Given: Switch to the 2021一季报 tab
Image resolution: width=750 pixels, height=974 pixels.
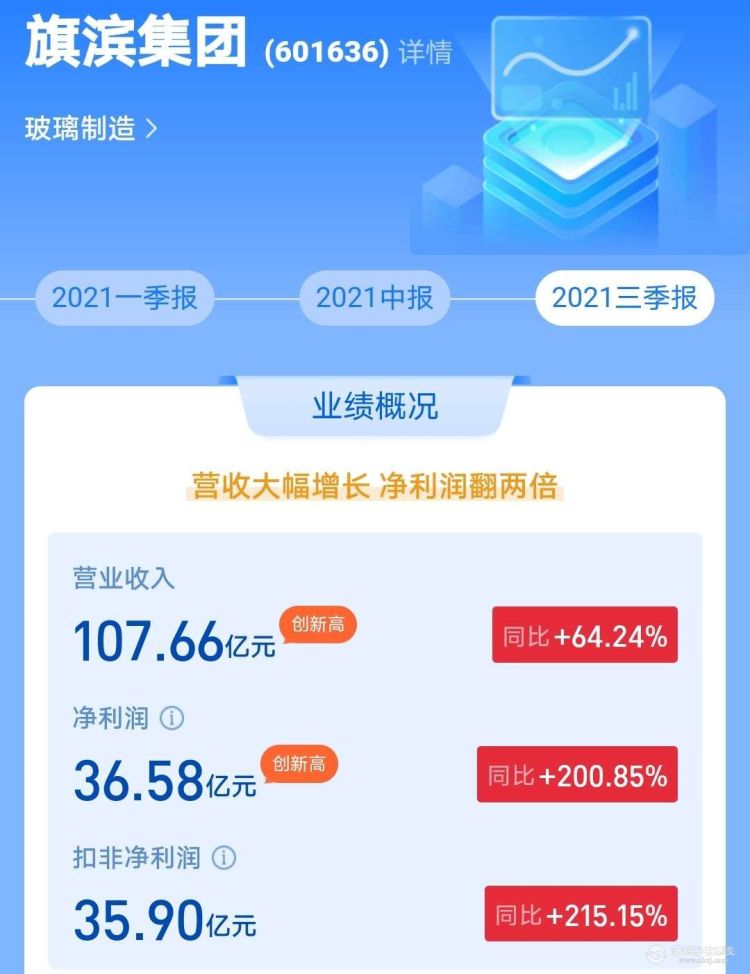Looking at the screenshot, I should click(x=125, y=297).
